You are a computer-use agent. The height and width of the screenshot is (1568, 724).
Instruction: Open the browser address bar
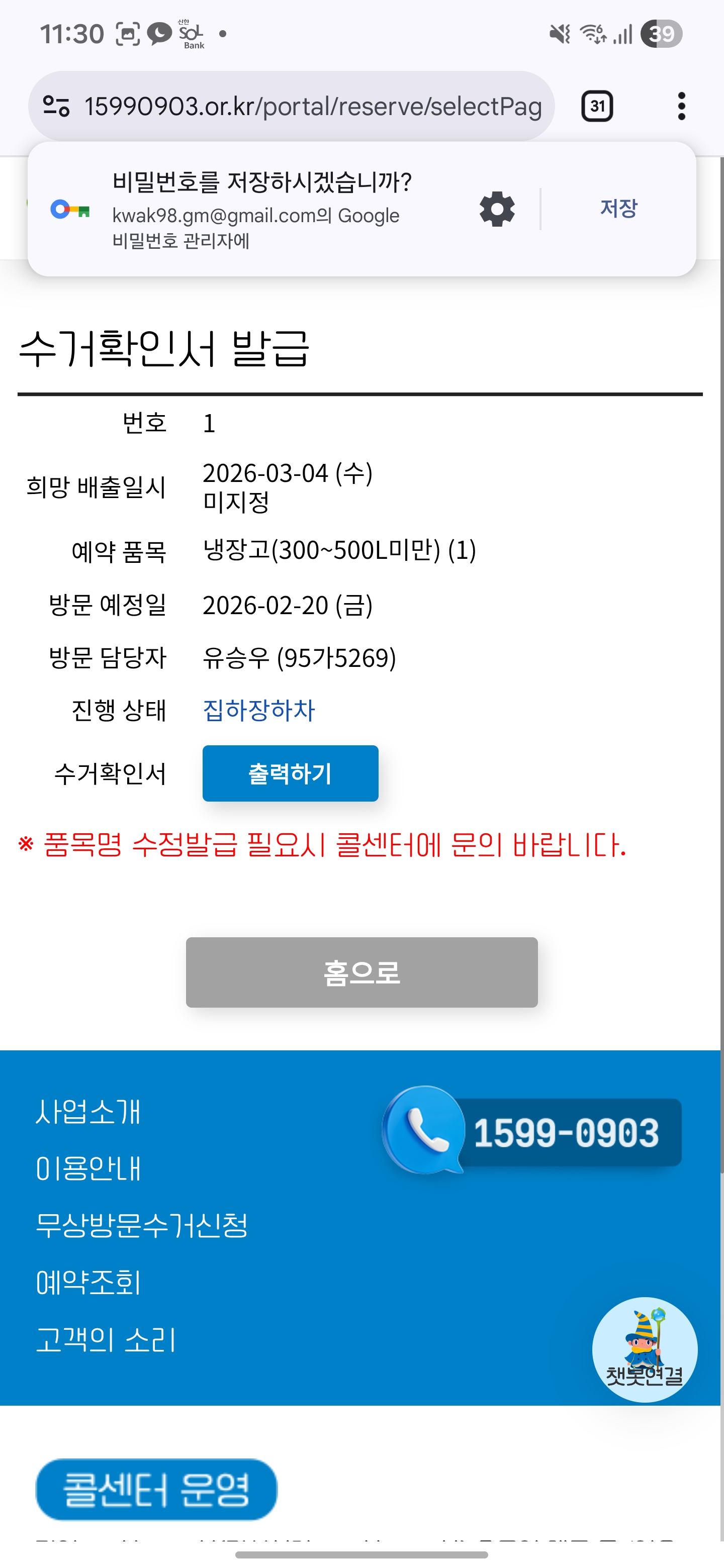(x=312, y=107)
